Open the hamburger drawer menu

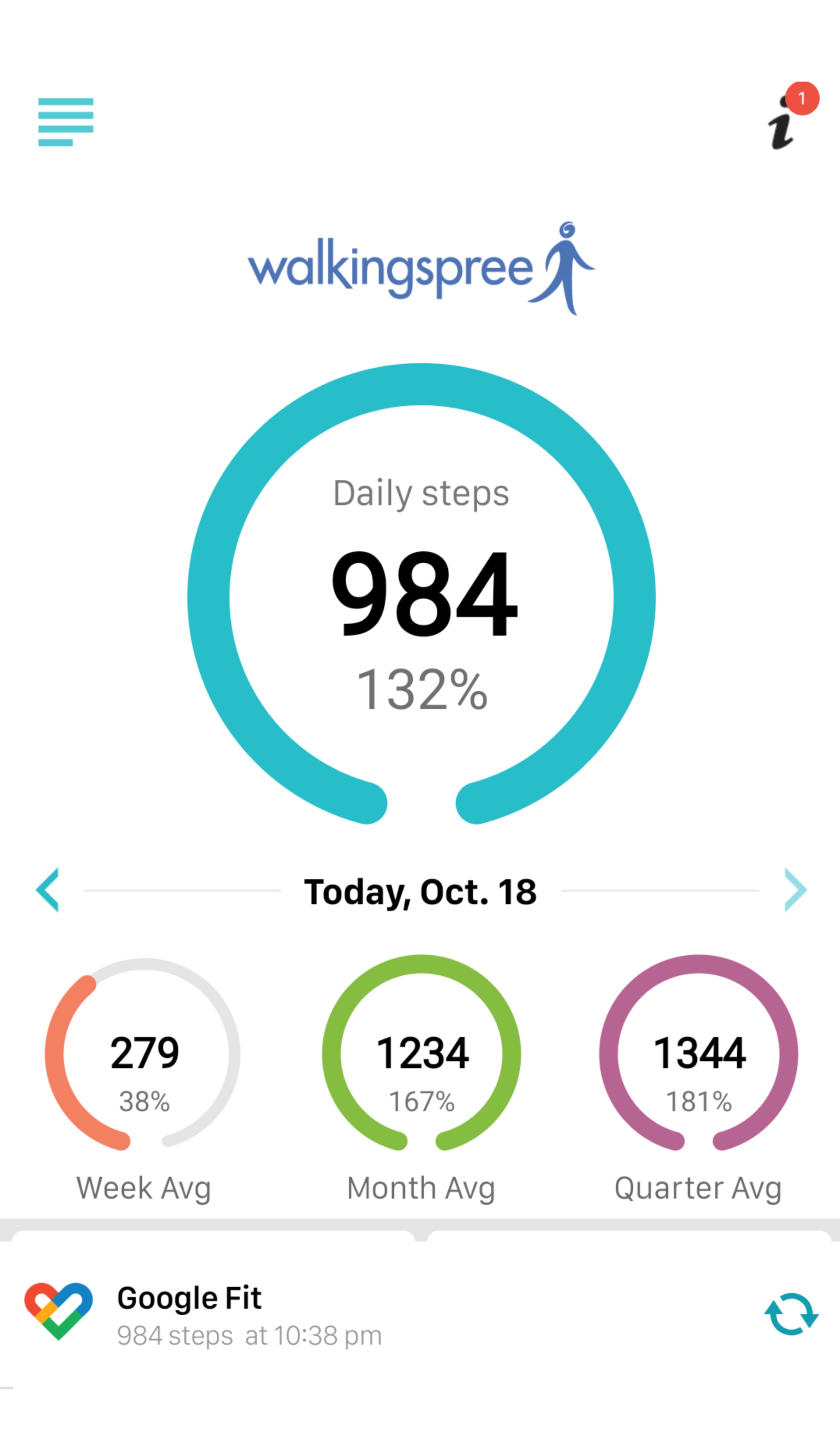pos(65,122)
